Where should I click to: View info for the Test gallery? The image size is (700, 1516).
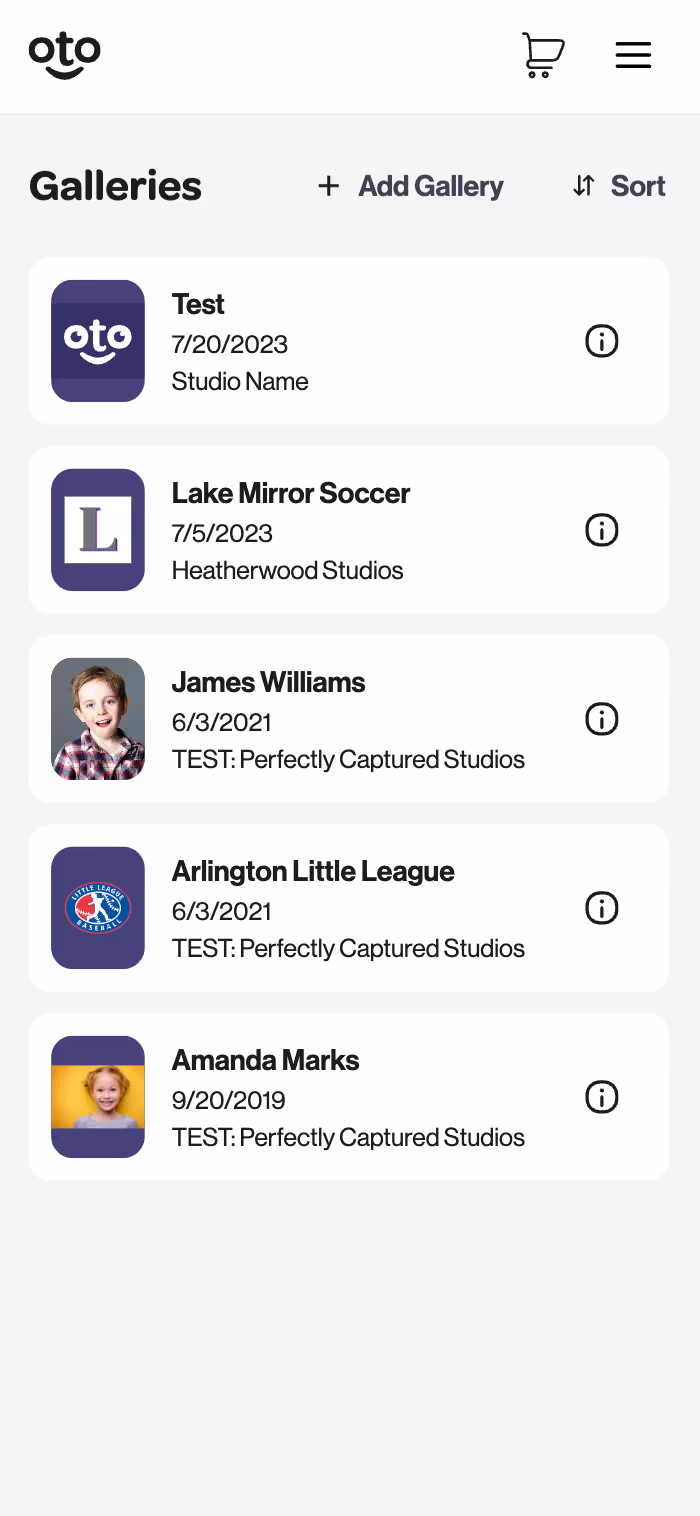click(601, 341)
